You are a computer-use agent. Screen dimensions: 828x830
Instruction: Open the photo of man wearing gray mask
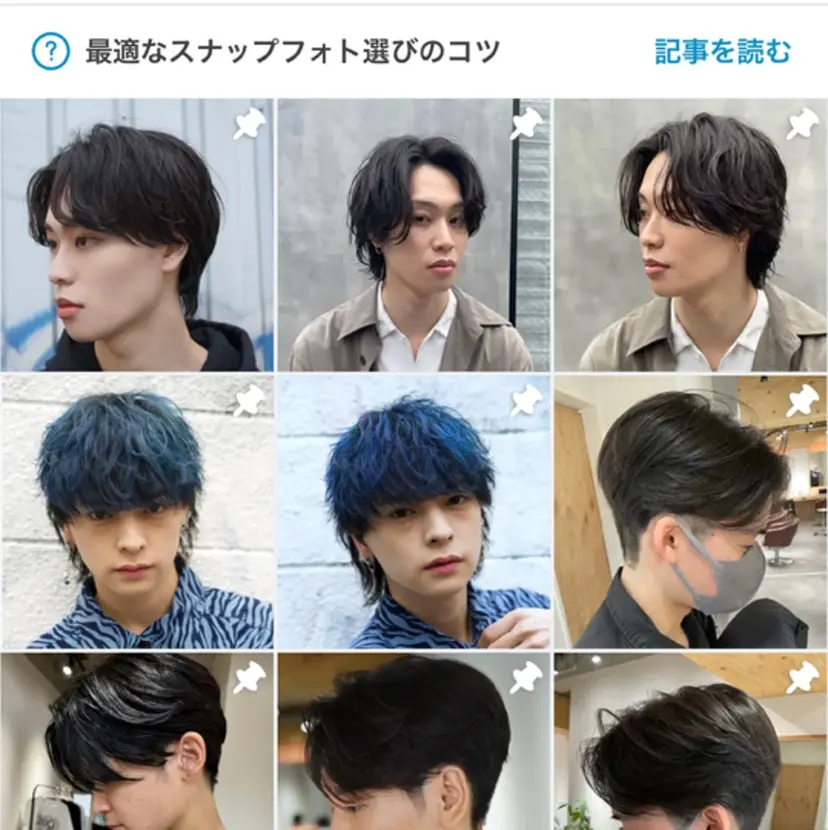tap(690, 525)
